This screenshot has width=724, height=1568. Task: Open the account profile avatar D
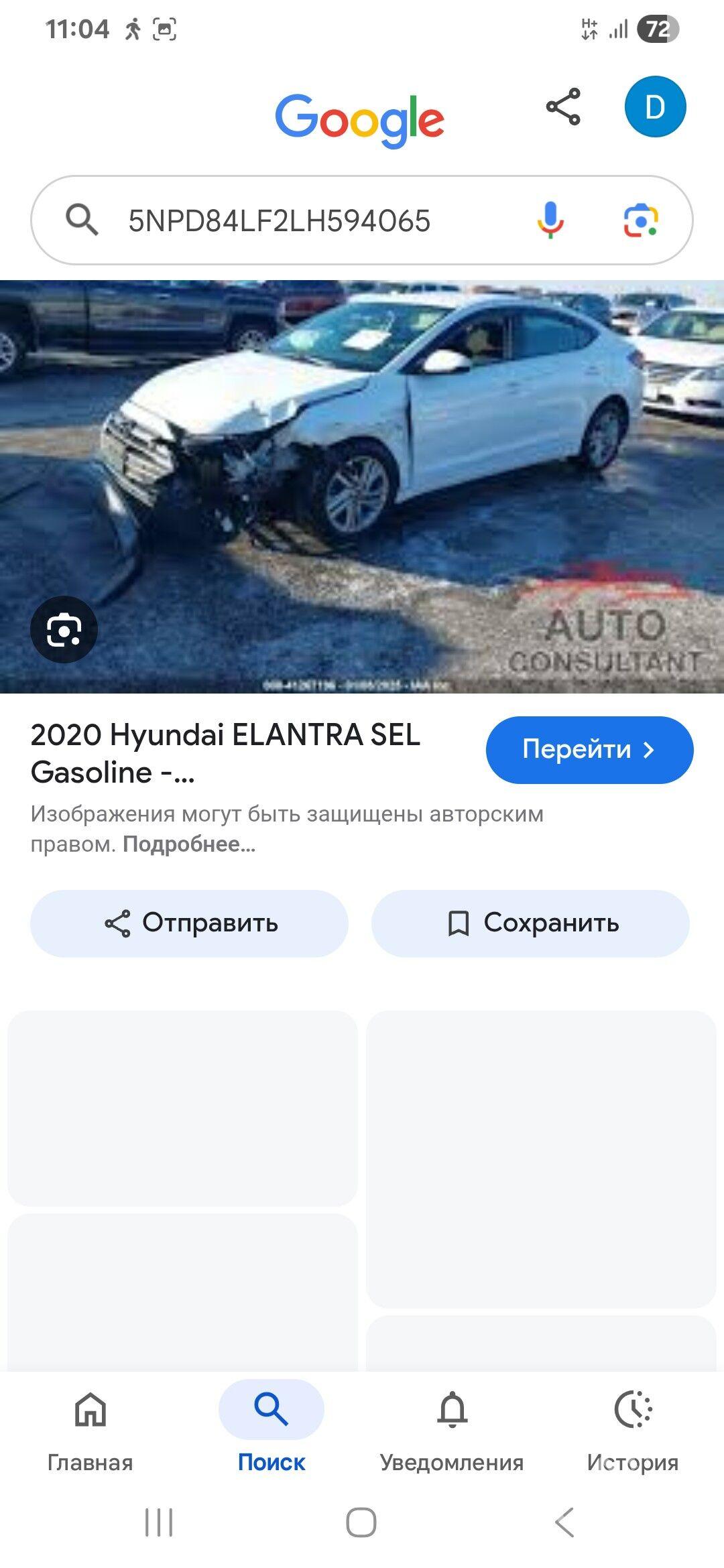coord(654,107)
